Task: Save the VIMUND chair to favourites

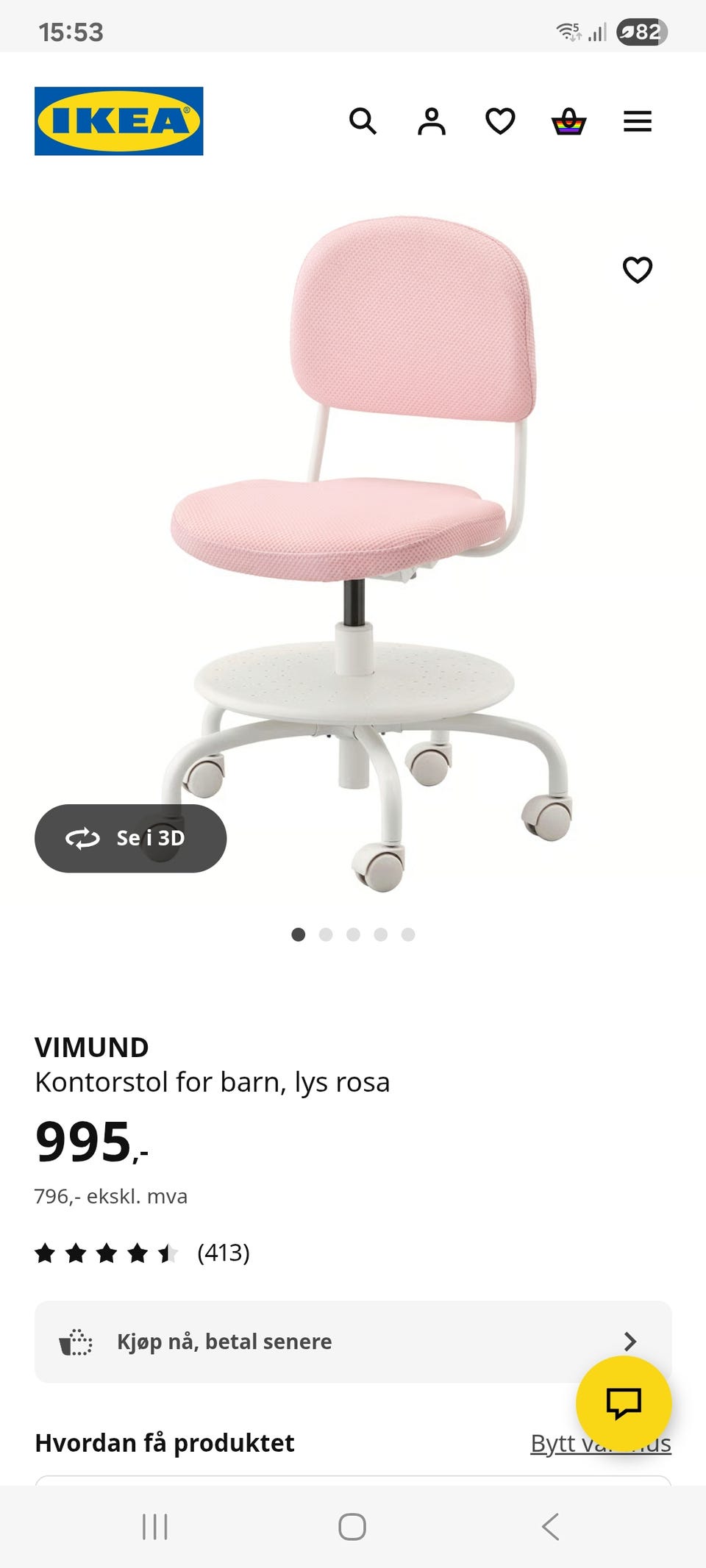Action: (x=638, y=270)
